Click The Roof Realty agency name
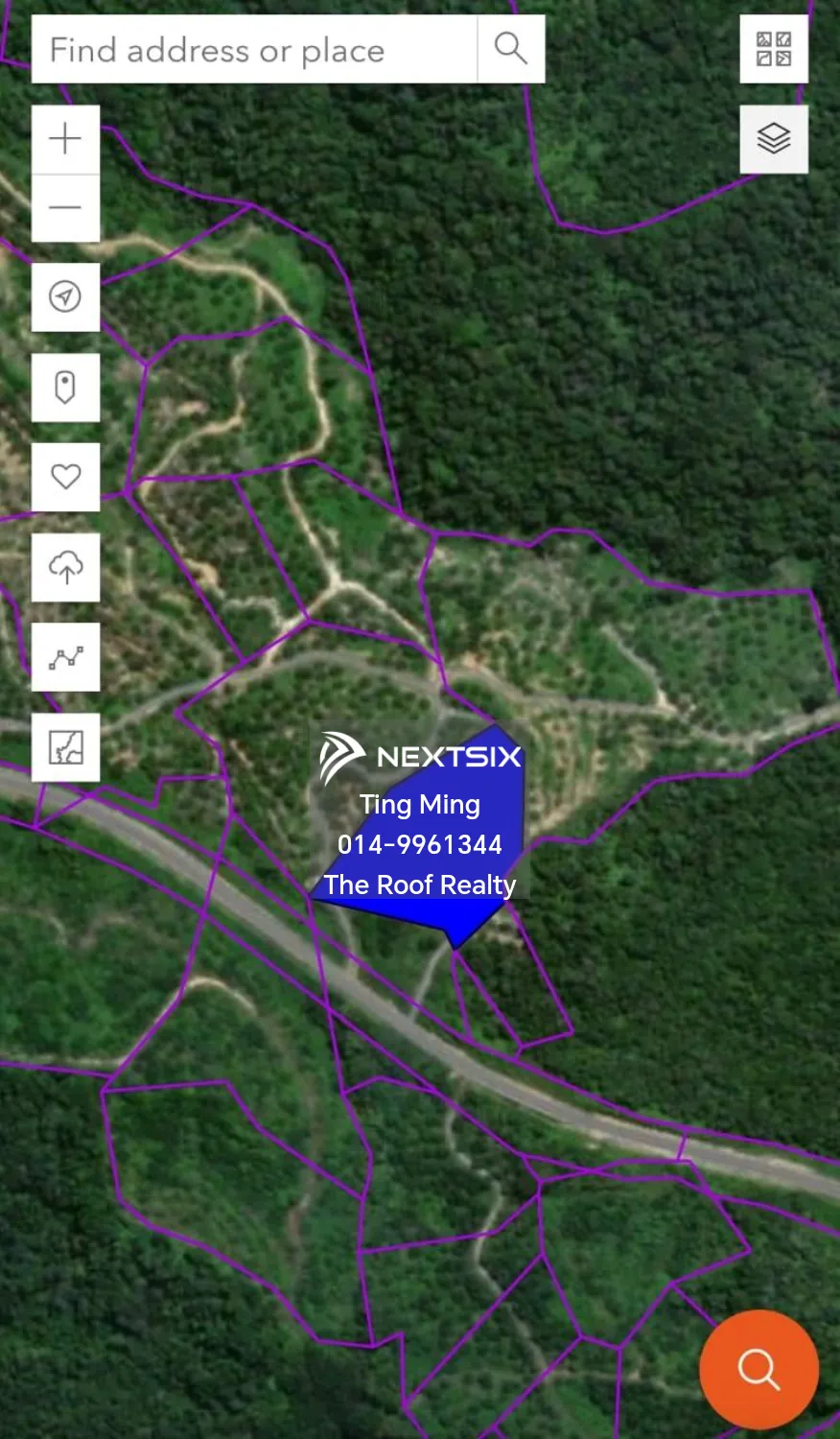This screenshot has height=1439, width=840. tap(419, 885)
